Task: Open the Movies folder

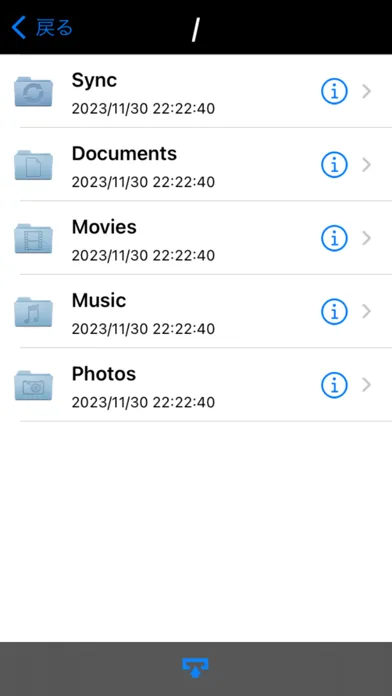Action: click(196, 238)
